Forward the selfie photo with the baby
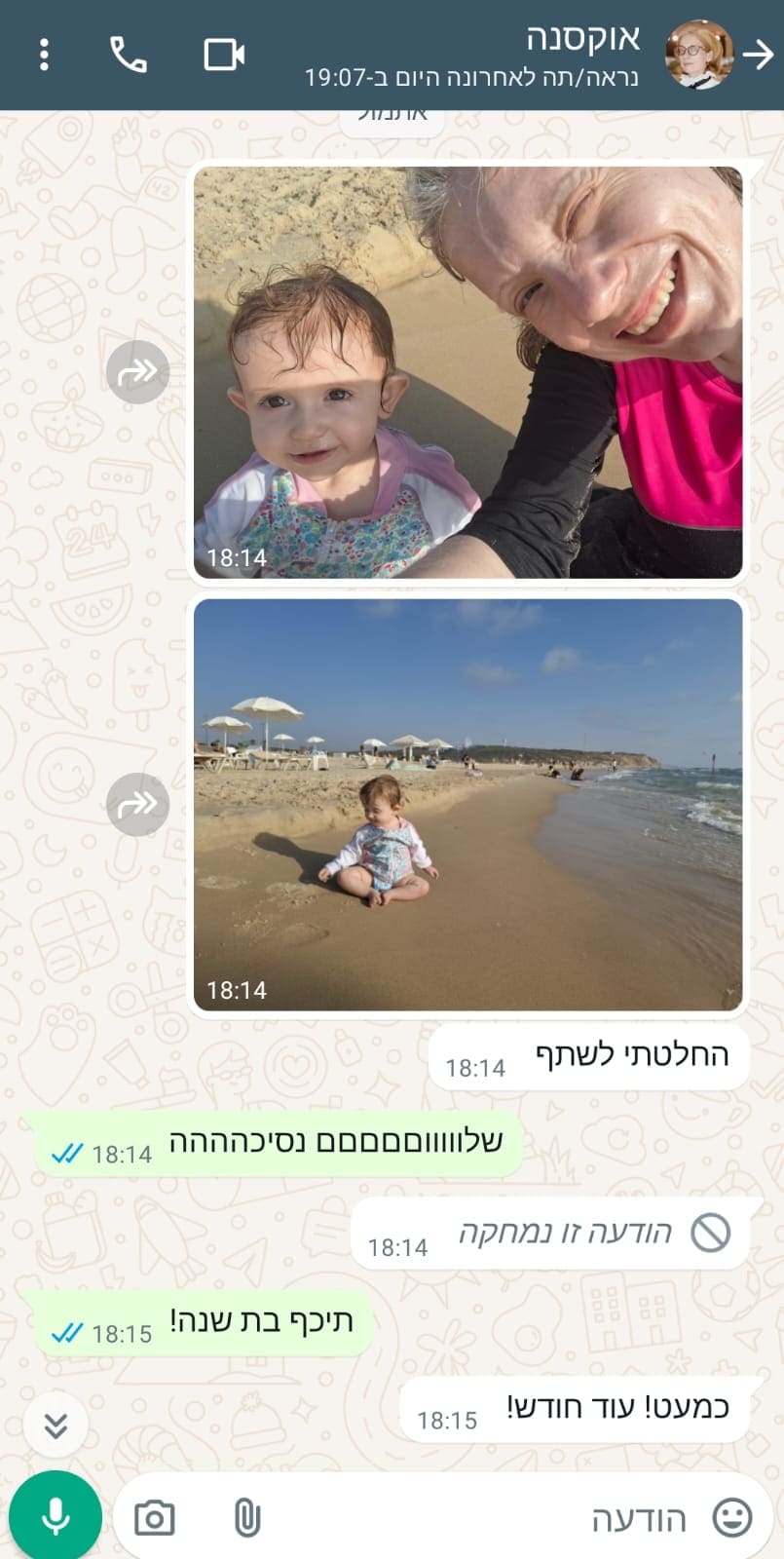This screenshot has width=784, height=1559. click(137, 372)
